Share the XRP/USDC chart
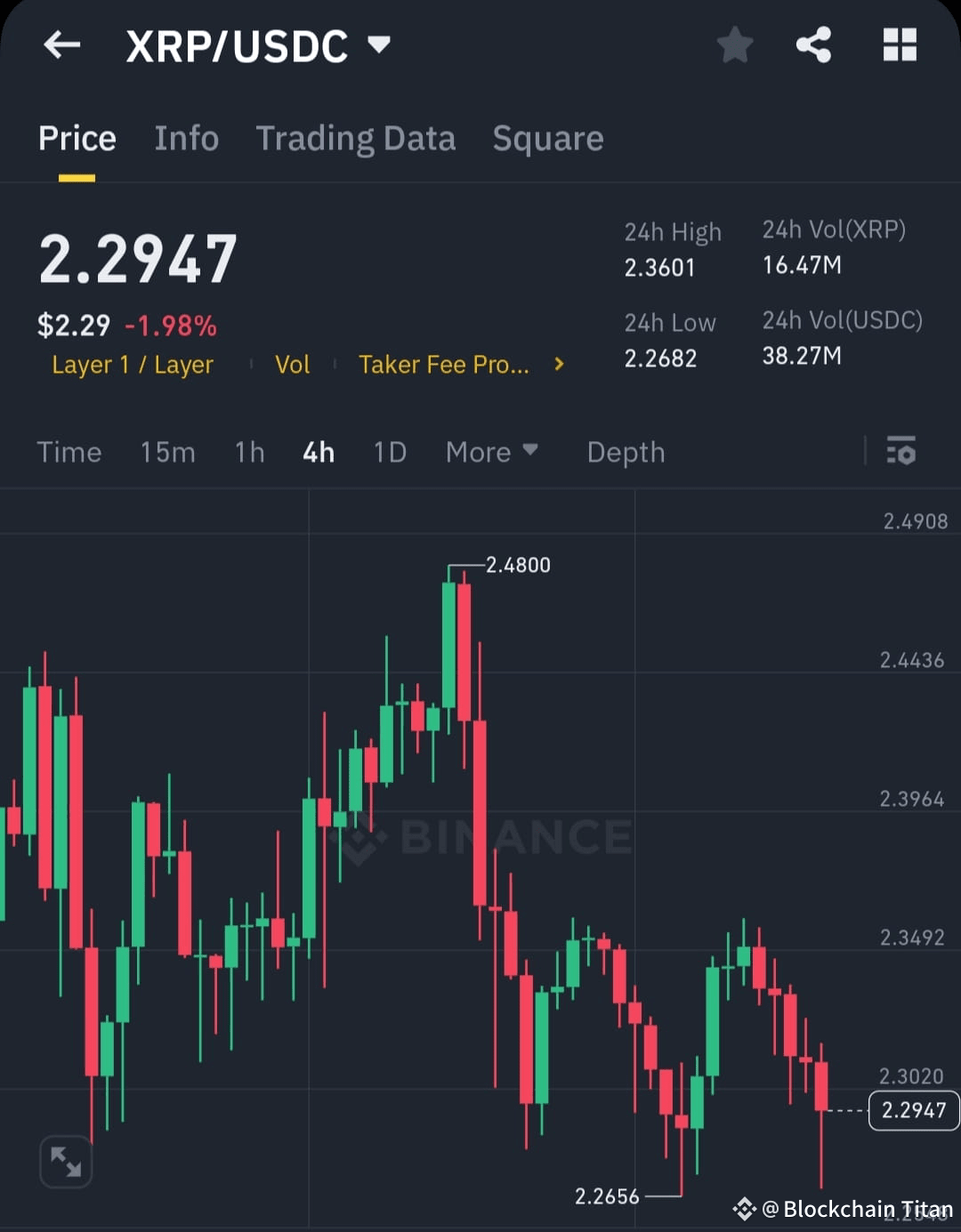 pyautogui.click(x=814, y=45)
